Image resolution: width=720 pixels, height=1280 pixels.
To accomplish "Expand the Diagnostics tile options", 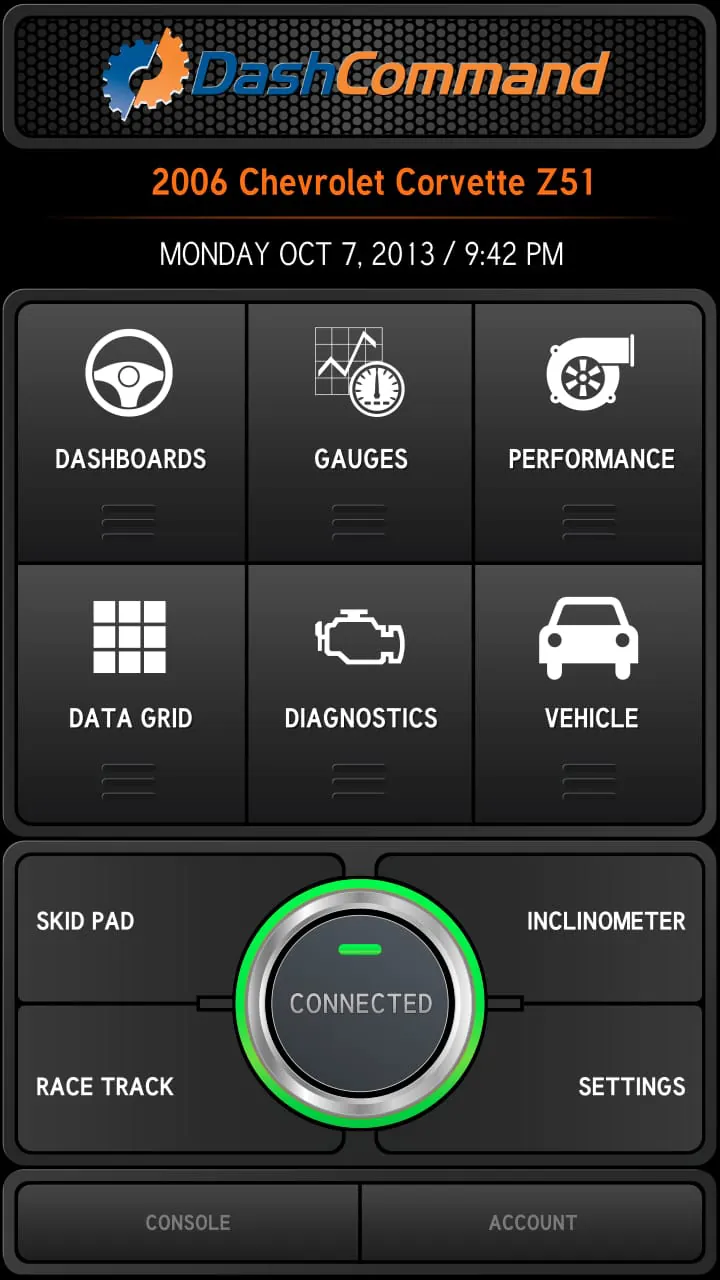I will 359,777.
